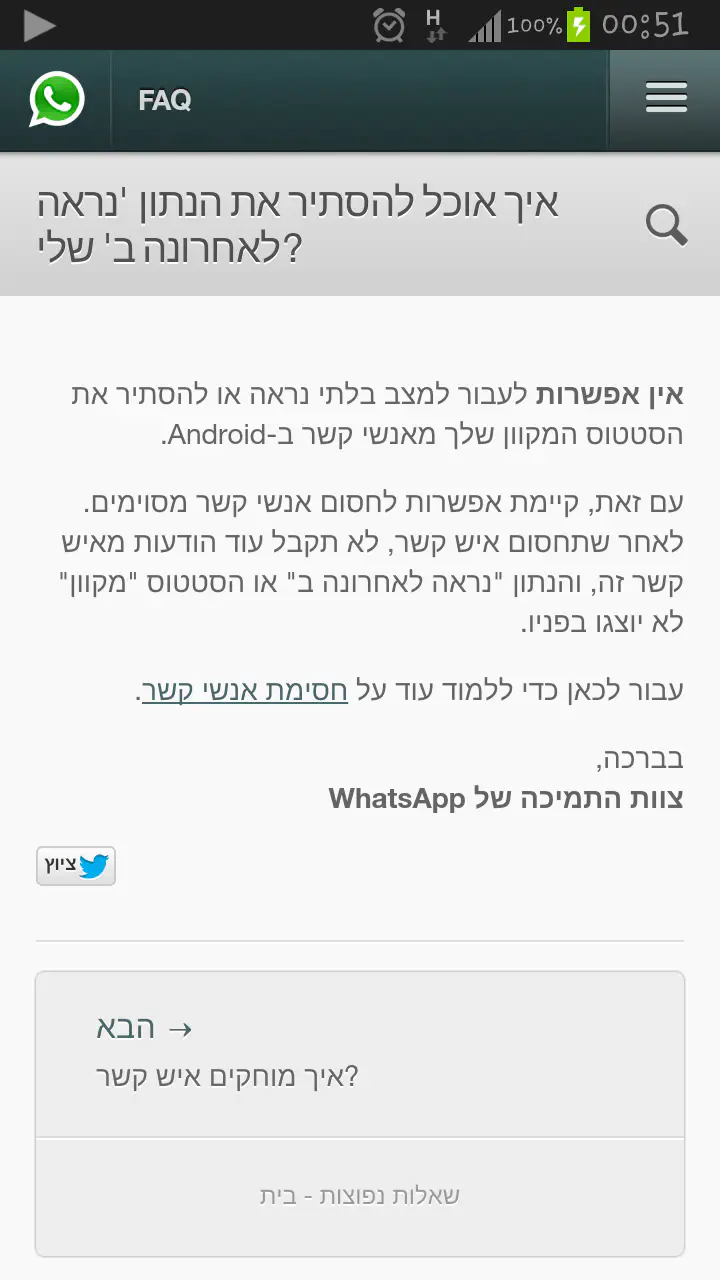This screenshot has height=1280, width=720.
Task: Open שאלות נפוצות - בית FAQ home
Action: 360,1195
